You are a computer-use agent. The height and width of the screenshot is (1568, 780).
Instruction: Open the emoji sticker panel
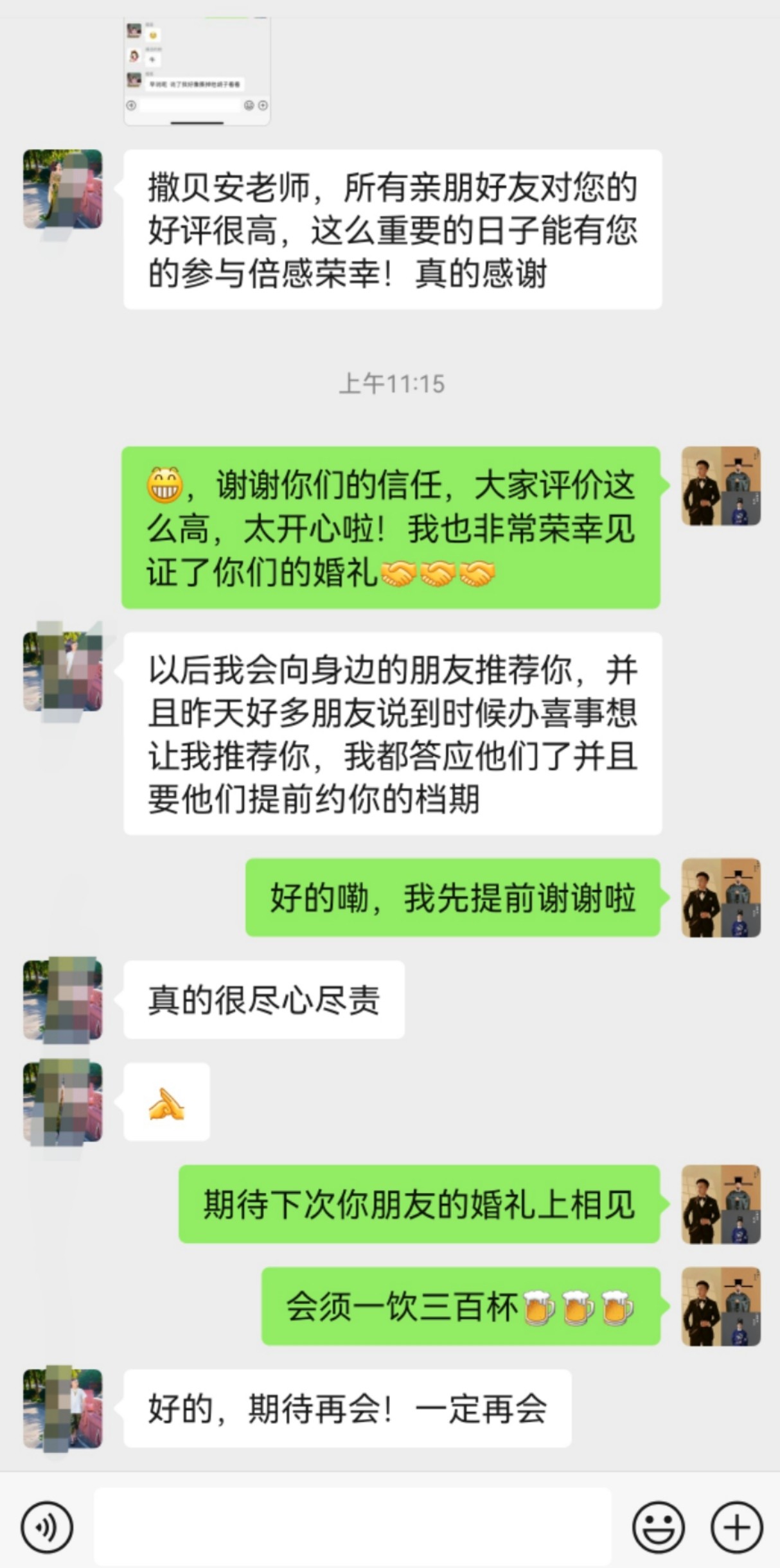(659, 1527)
